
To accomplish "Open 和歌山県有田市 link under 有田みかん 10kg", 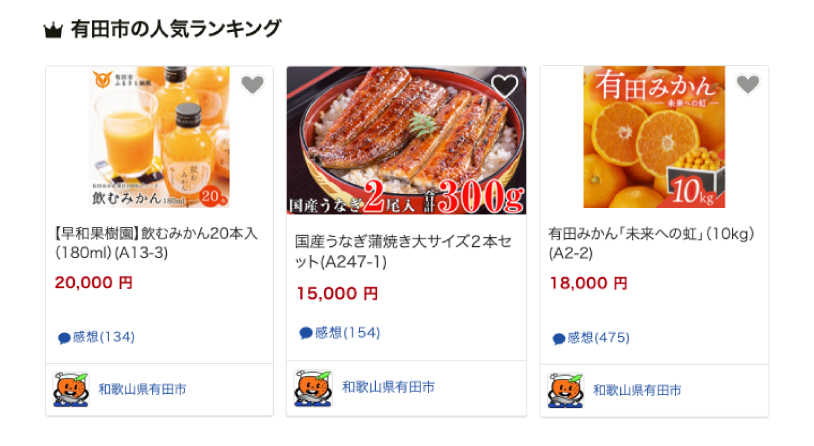I will point(637,390).
